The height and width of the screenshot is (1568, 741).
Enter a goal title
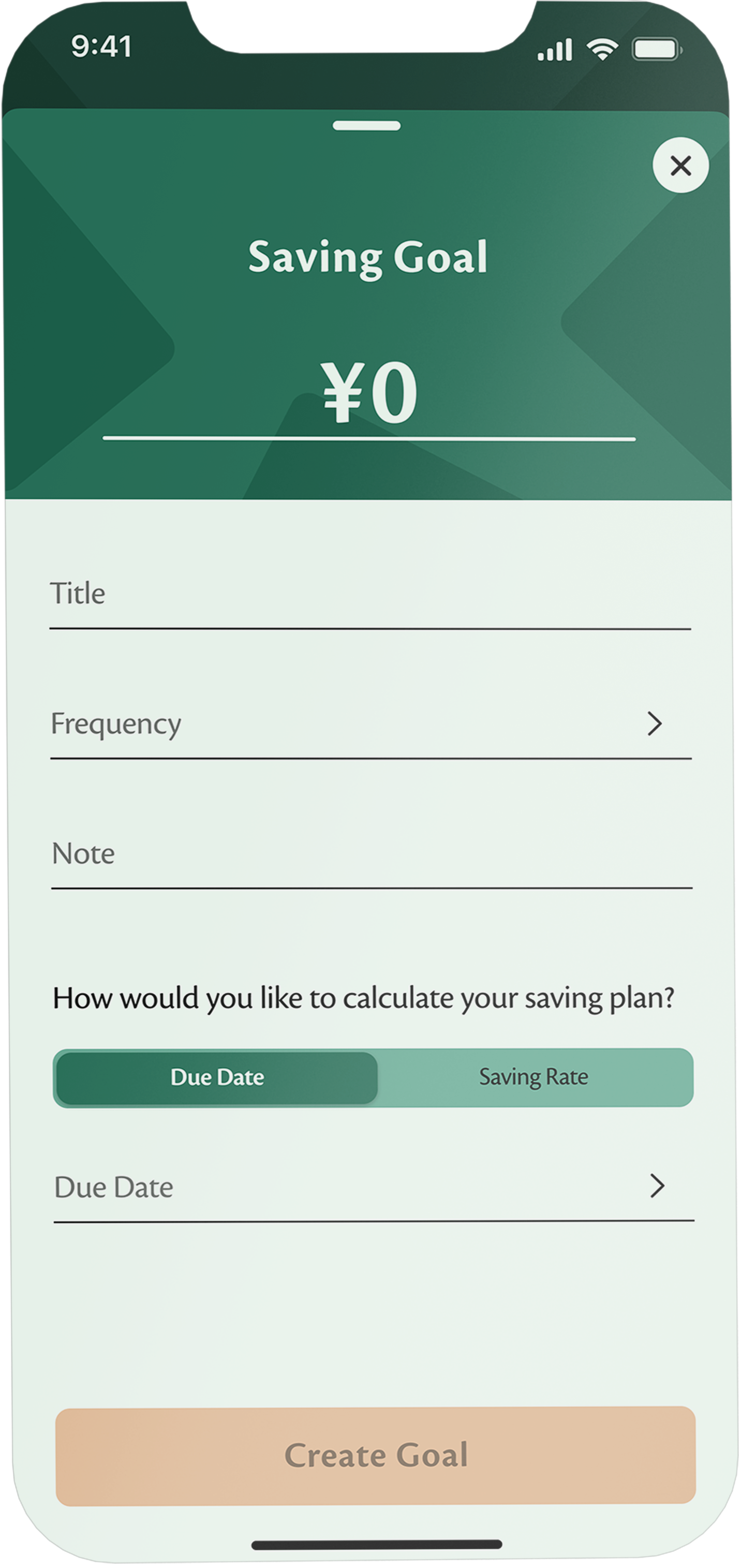pos(369,595)
